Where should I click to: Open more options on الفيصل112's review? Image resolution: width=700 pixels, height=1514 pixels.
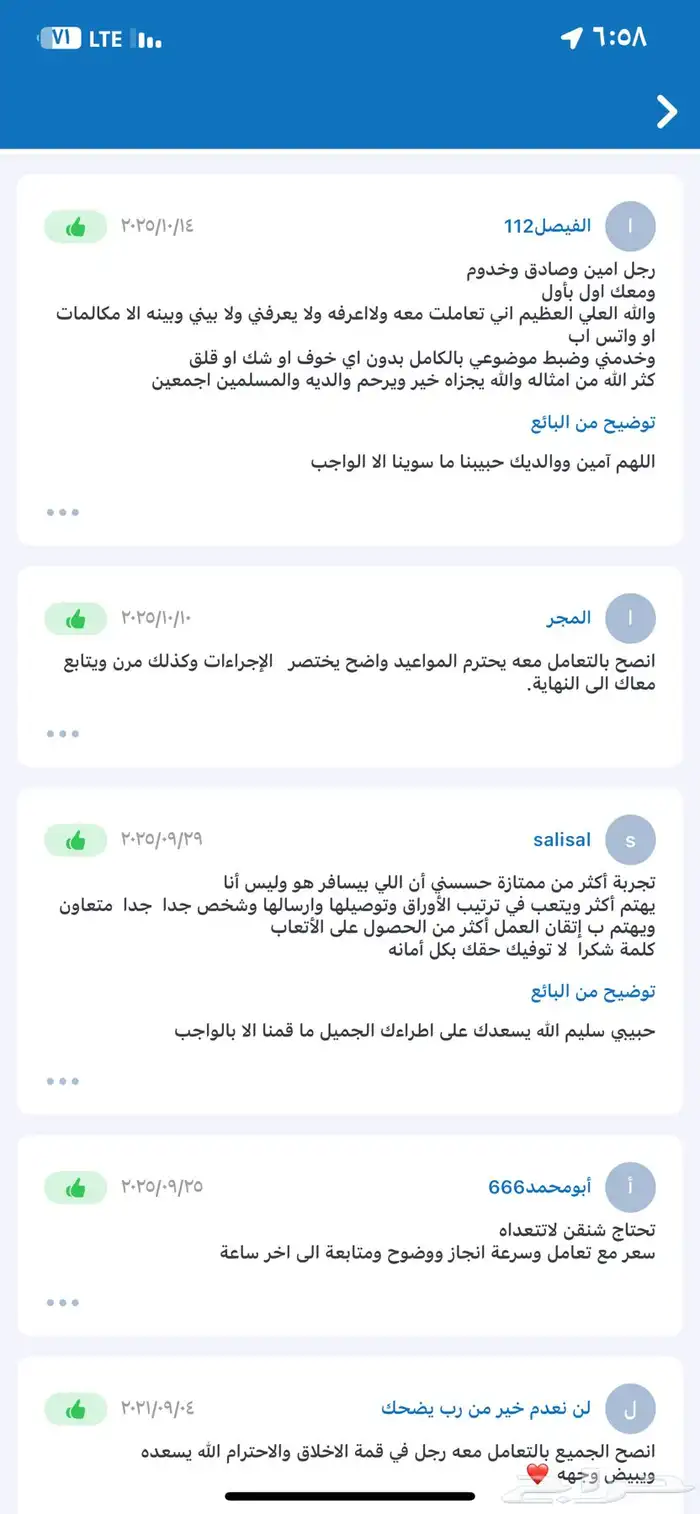62,512
